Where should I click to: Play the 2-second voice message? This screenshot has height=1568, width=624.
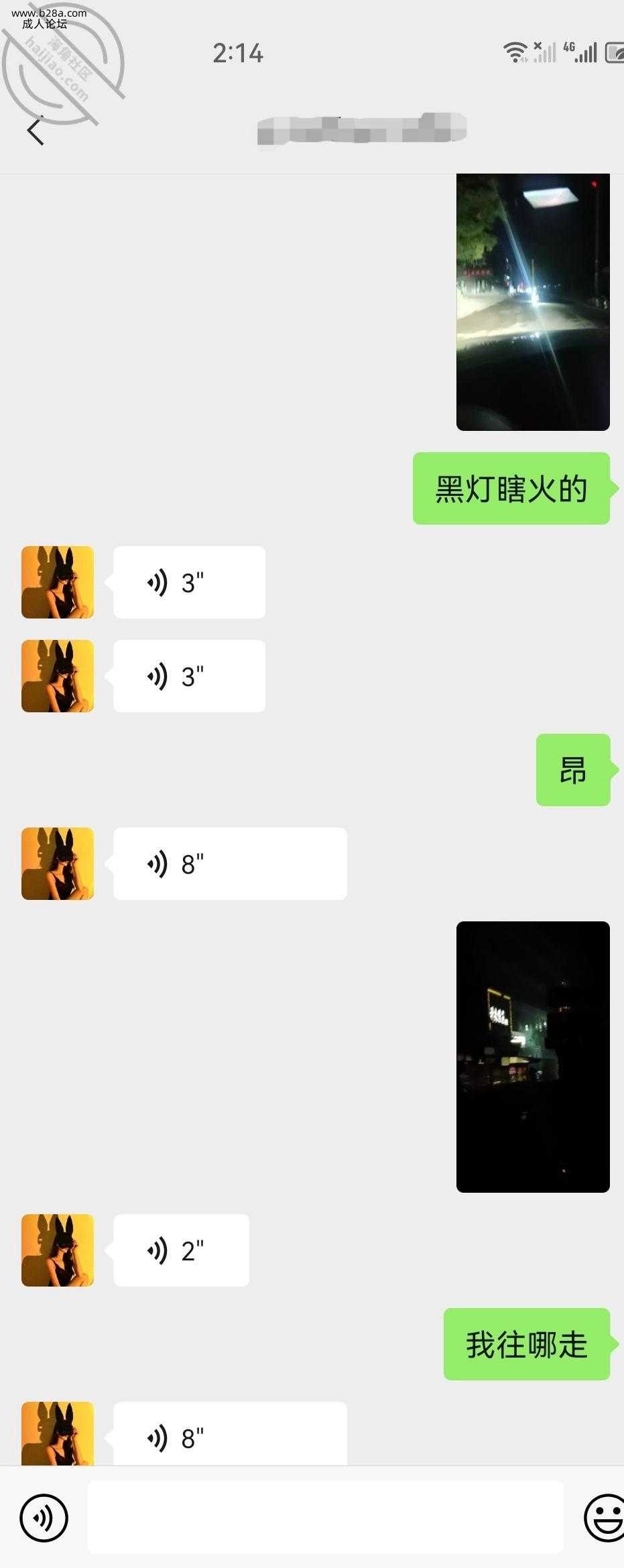181,1250
